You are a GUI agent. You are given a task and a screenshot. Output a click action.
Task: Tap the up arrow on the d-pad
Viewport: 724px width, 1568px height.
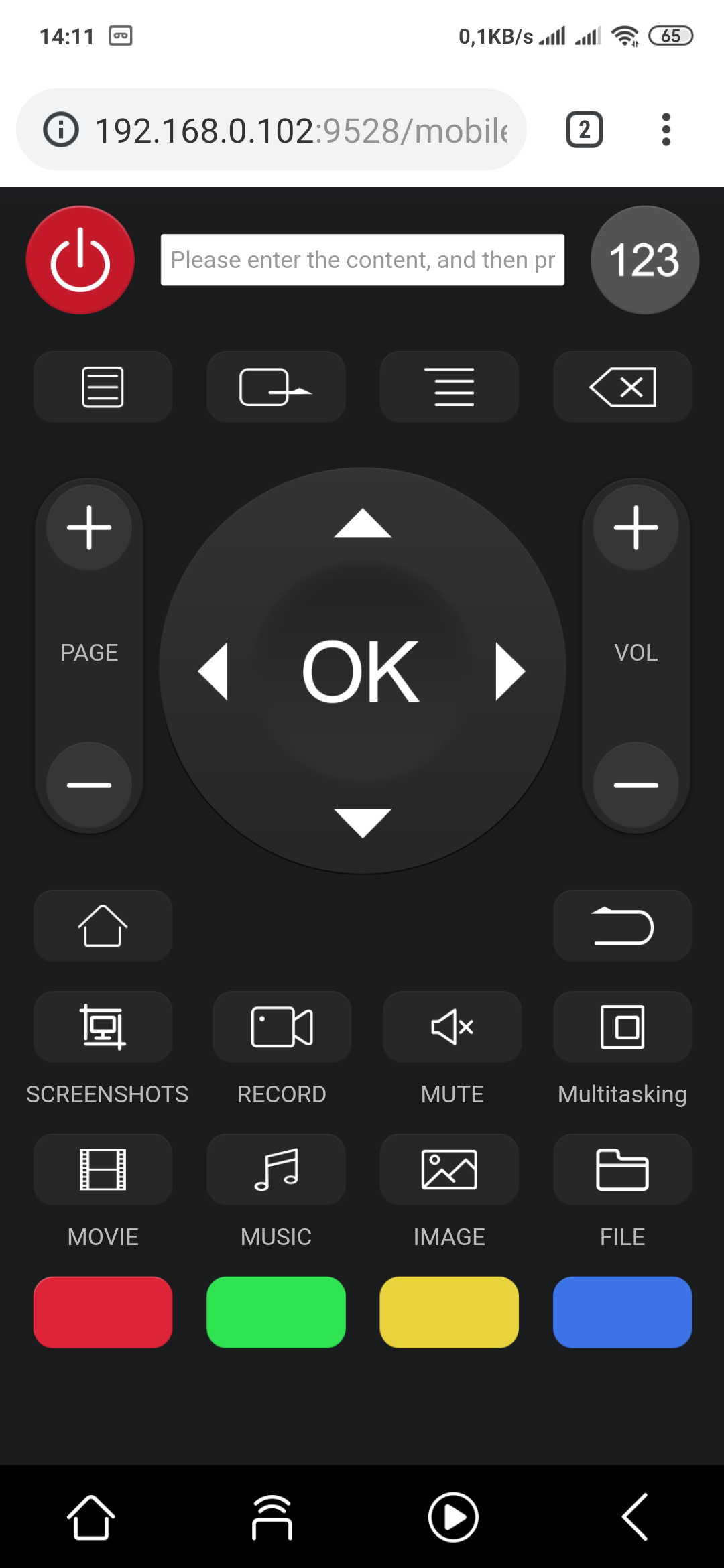(362, 524)
